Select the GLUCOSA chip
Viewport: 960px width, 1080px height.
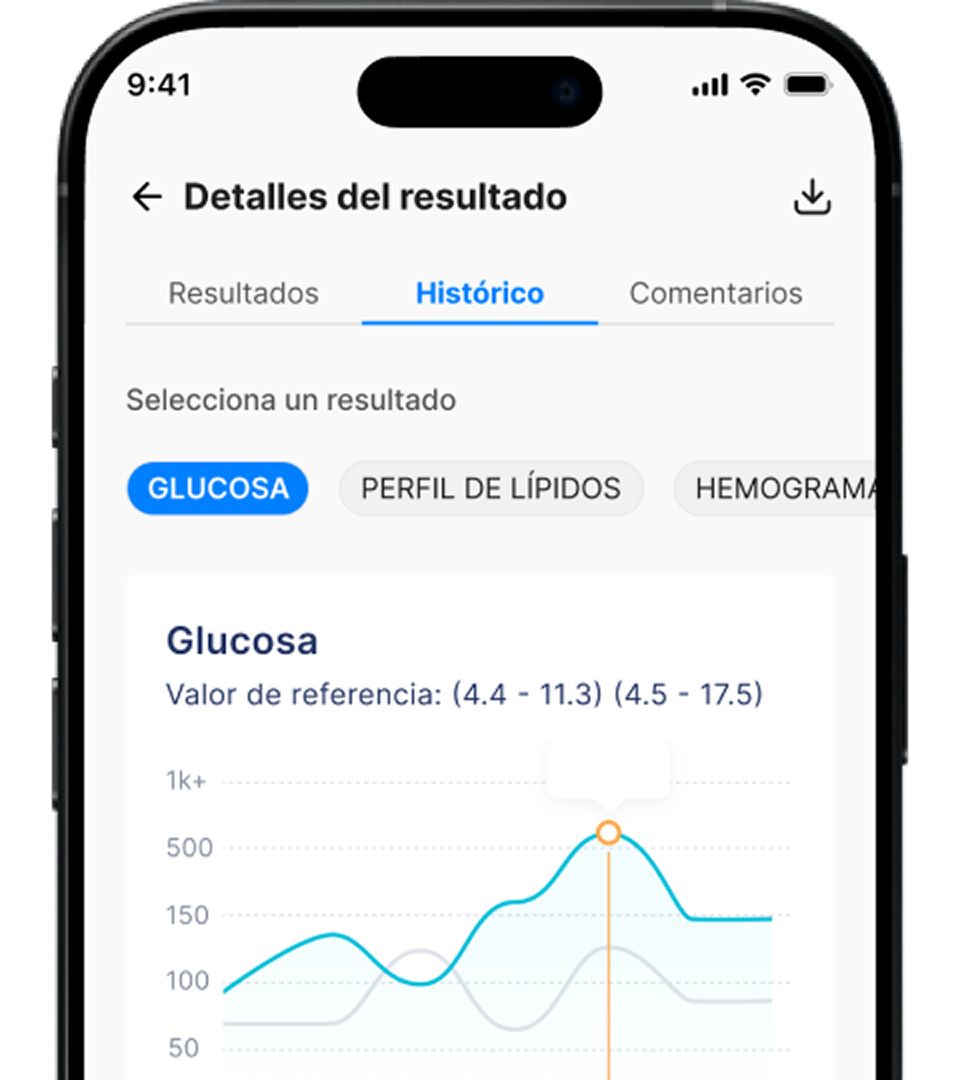[218, 489]
